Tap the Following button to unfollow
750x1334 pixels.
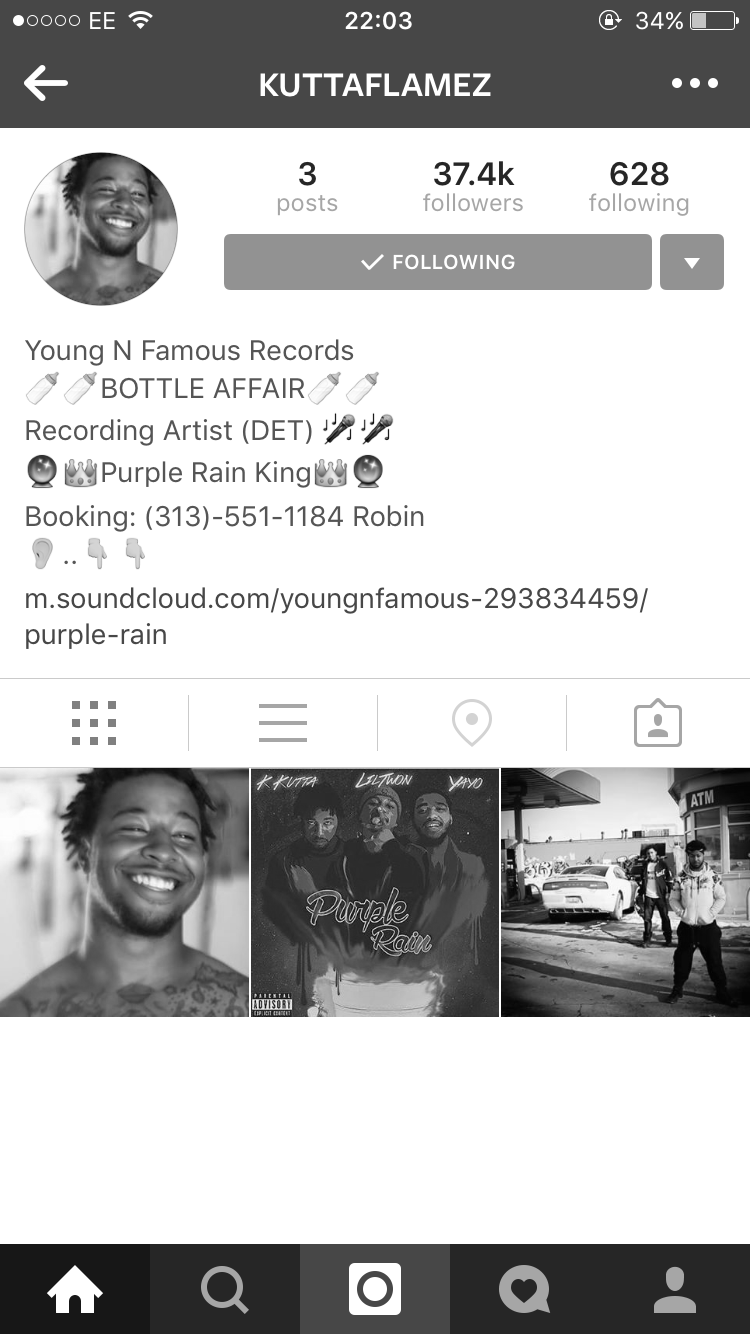[x=437, y=262]
